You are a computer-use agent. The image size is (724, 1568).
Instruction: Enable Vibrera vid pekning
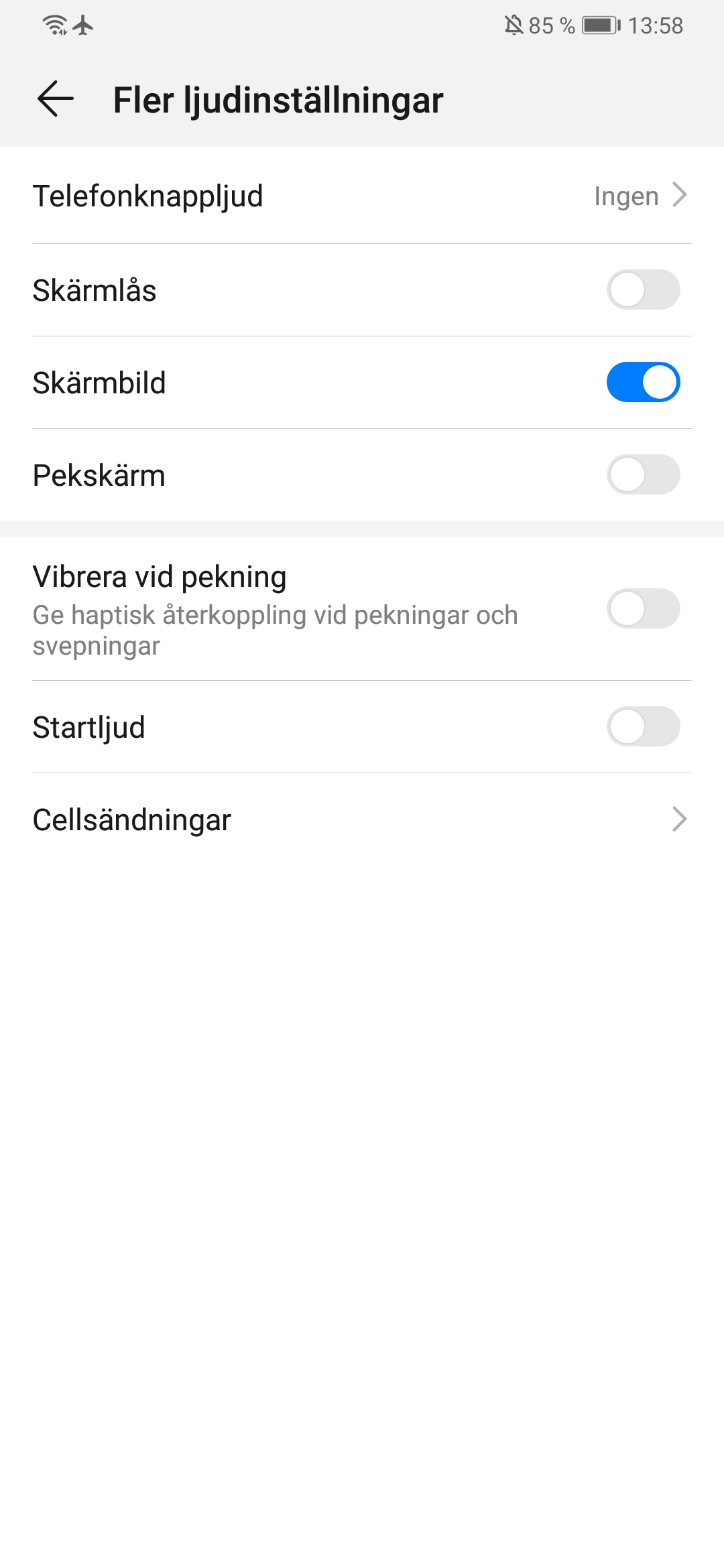coord(643,608)
